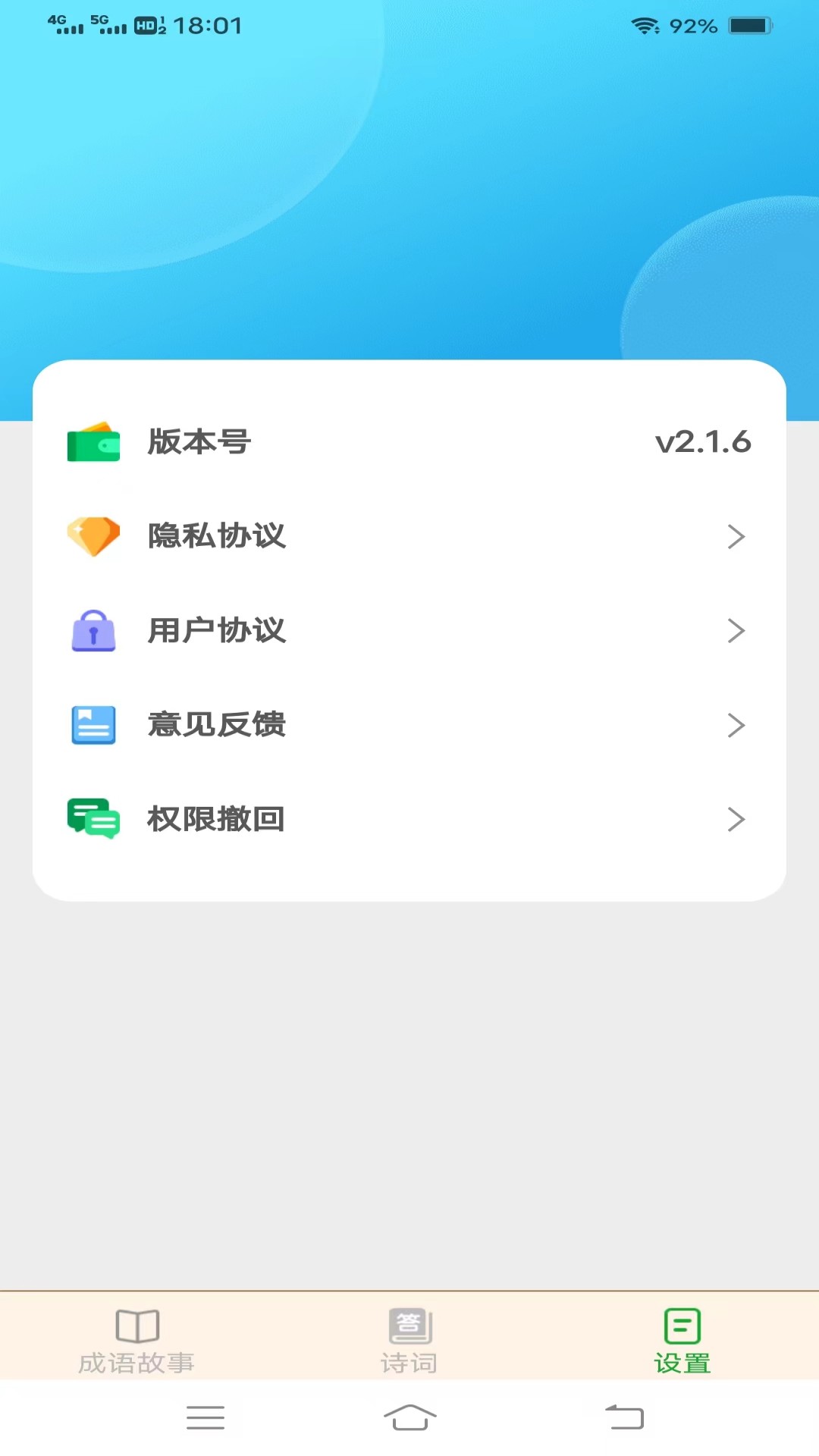
Task: Go to the system home screen
Action: (409, 1417)
